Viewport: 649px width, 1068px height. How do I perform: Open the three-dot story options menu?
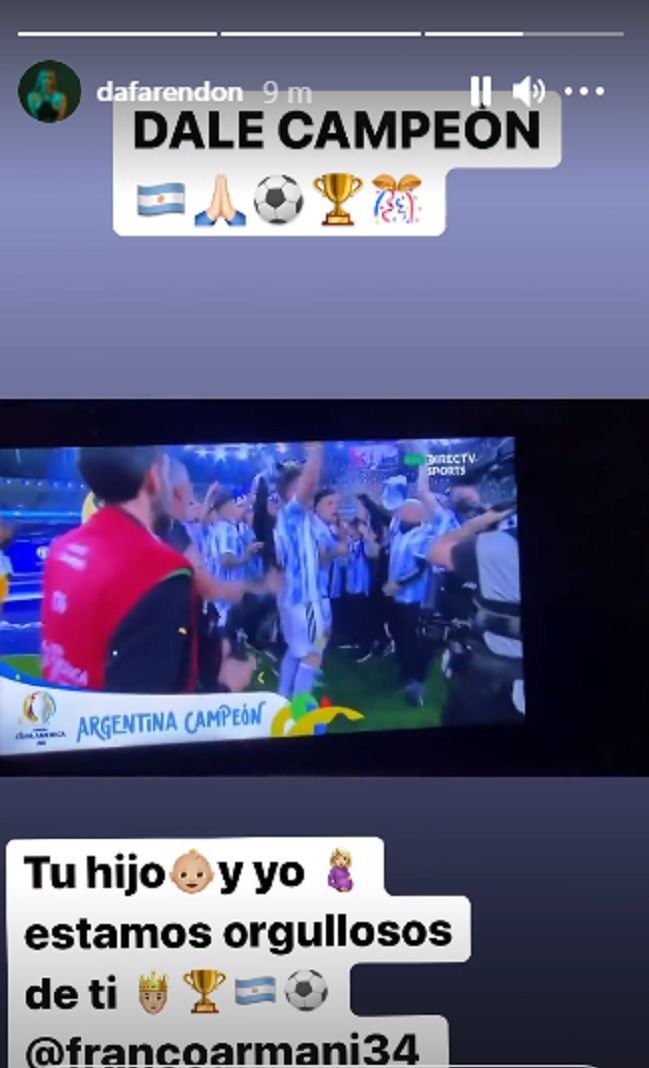584,92
